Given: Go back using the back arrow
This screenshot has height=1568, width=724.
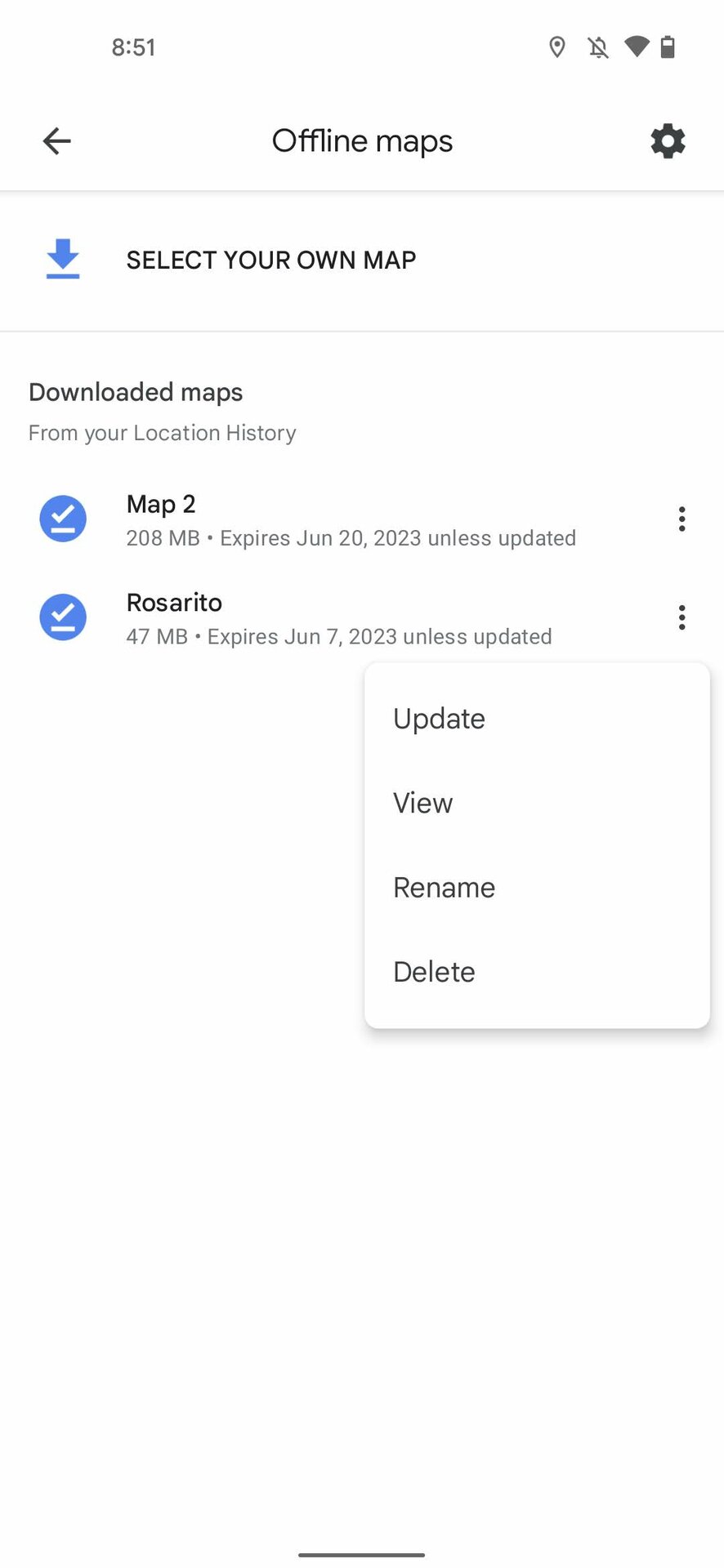Looking at the screenshot, I should click(56, 141).
